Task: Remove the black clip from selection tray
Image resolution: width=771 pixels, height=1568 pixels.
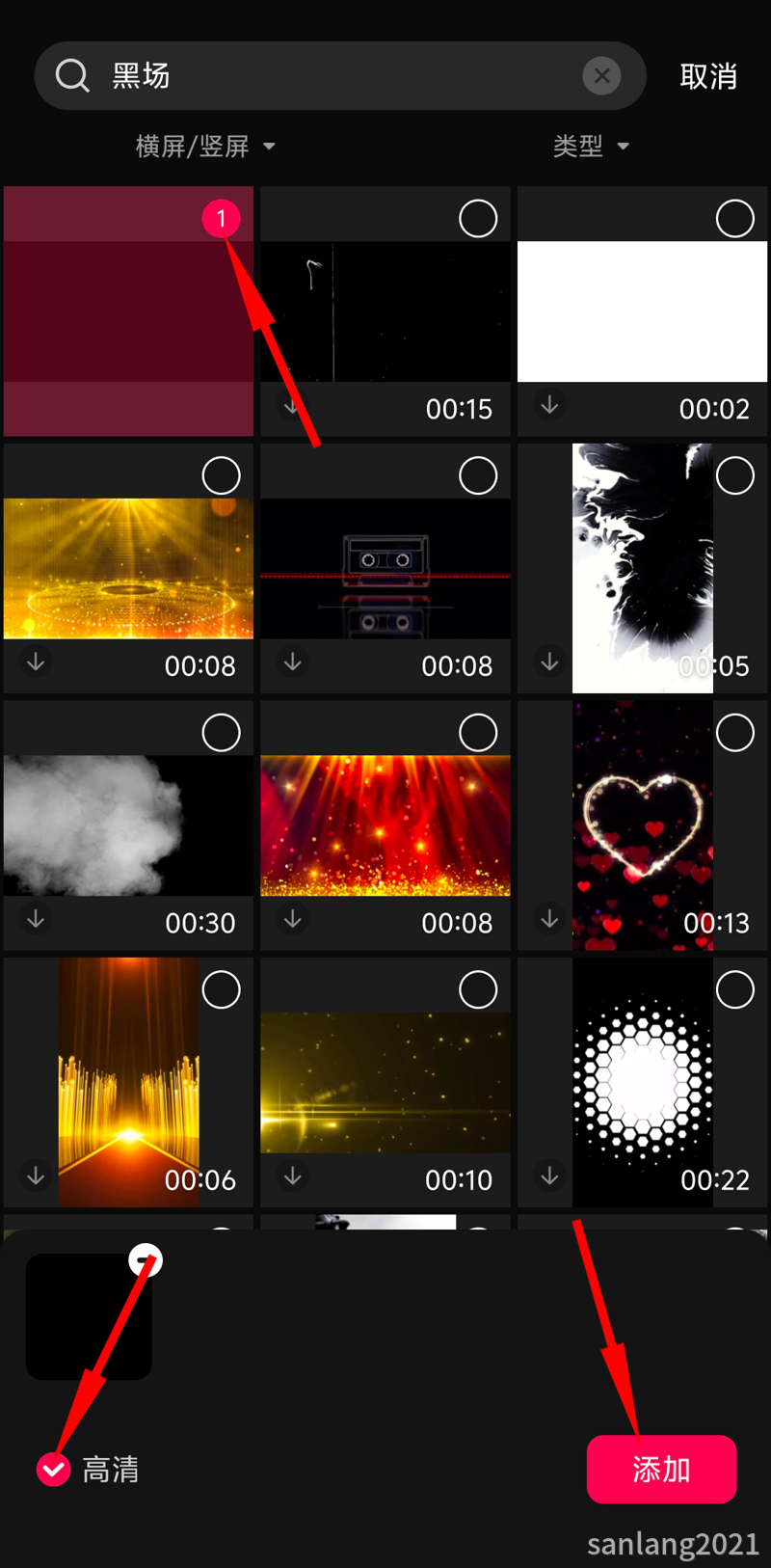Action: [x=146, y=1260]
